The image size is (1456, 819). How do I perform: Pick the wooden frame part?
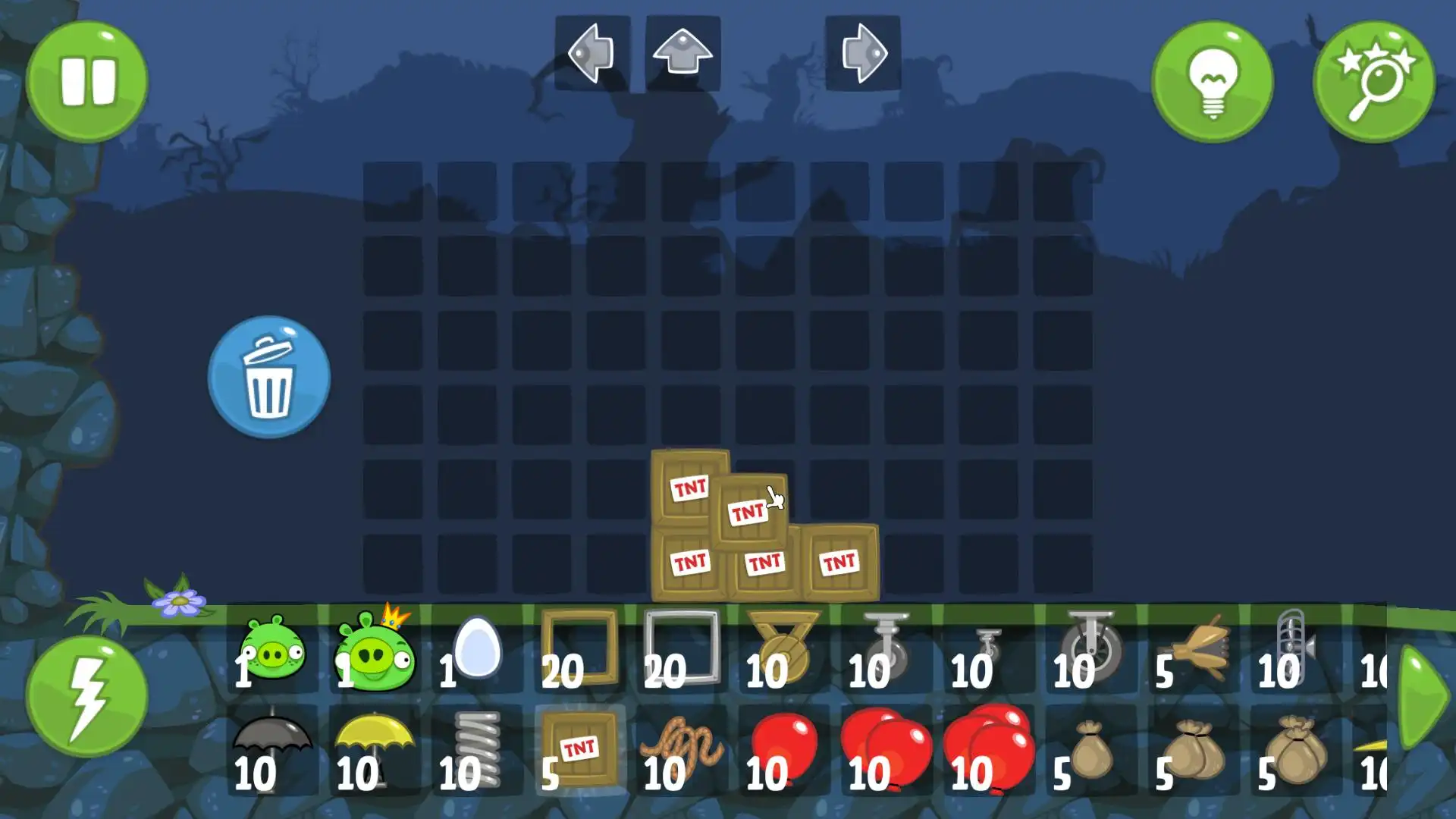(x=580, y=649)
